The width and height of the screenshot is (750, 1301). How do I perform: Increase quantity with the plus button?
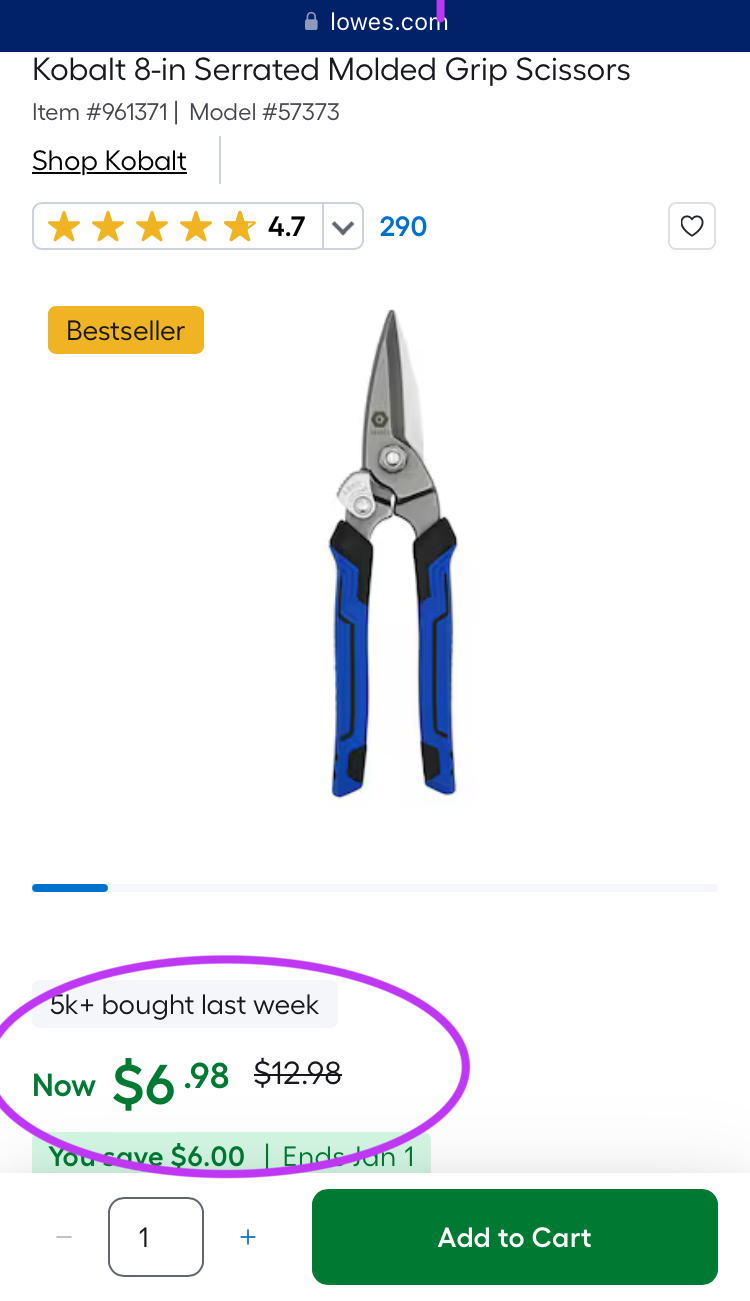pyautogui.click(x=248, y=1237)
